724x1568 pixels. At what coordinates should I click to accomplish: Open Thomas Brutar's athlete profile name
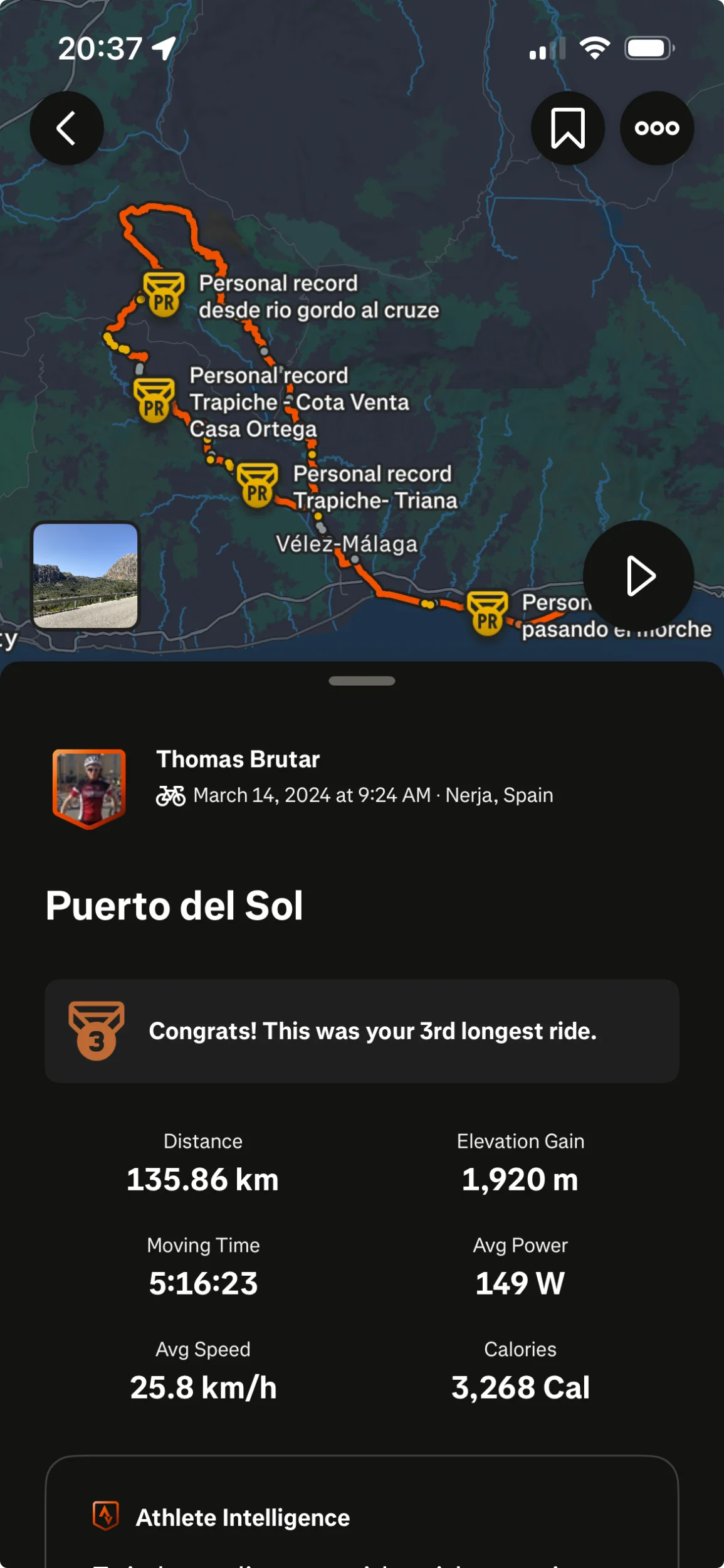tap(238, 759)
